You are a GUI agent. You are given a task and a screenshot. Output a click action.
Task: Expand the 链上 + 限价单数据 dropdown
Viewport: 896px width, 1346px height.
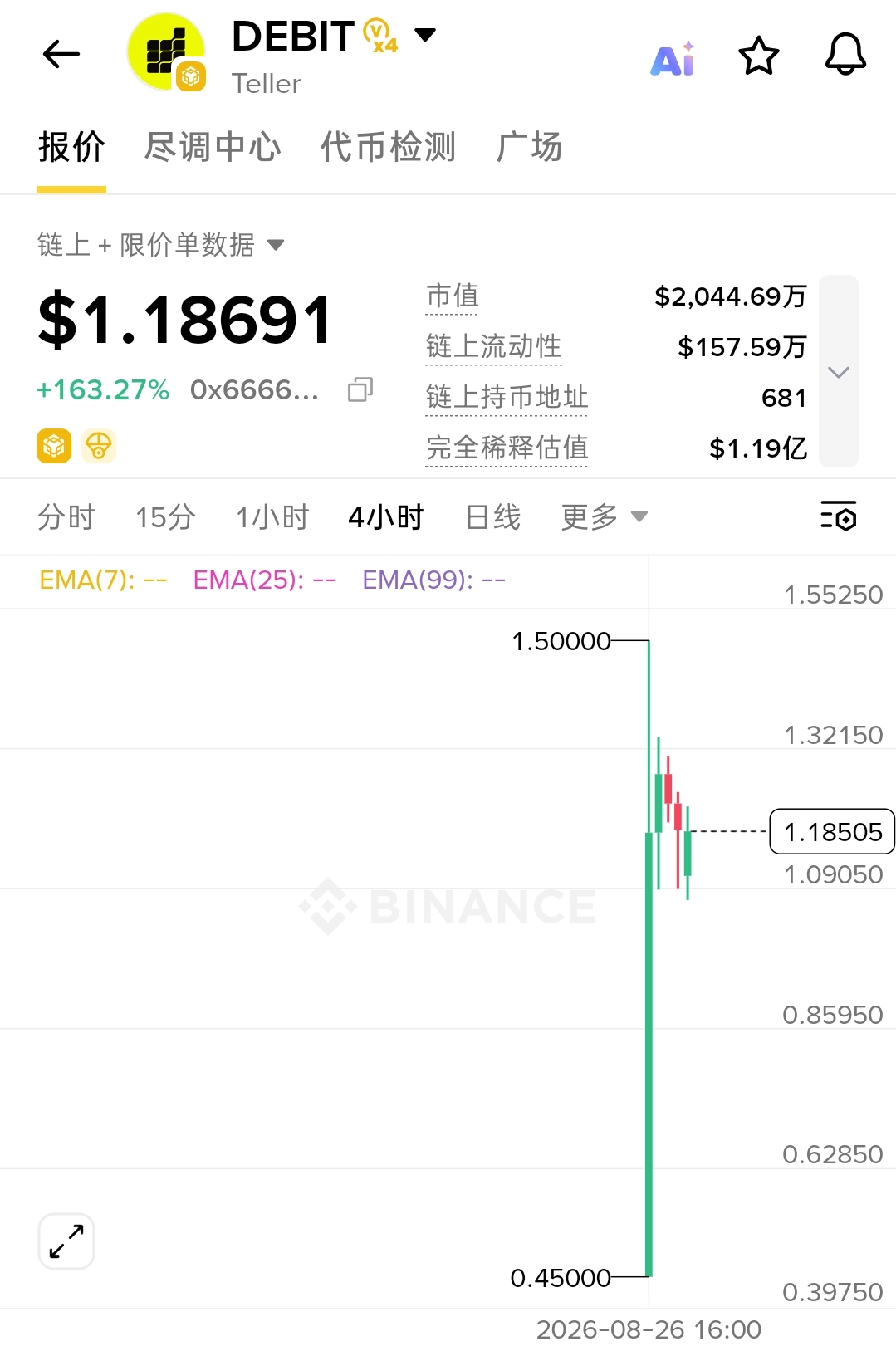click(x=161, y=245)
